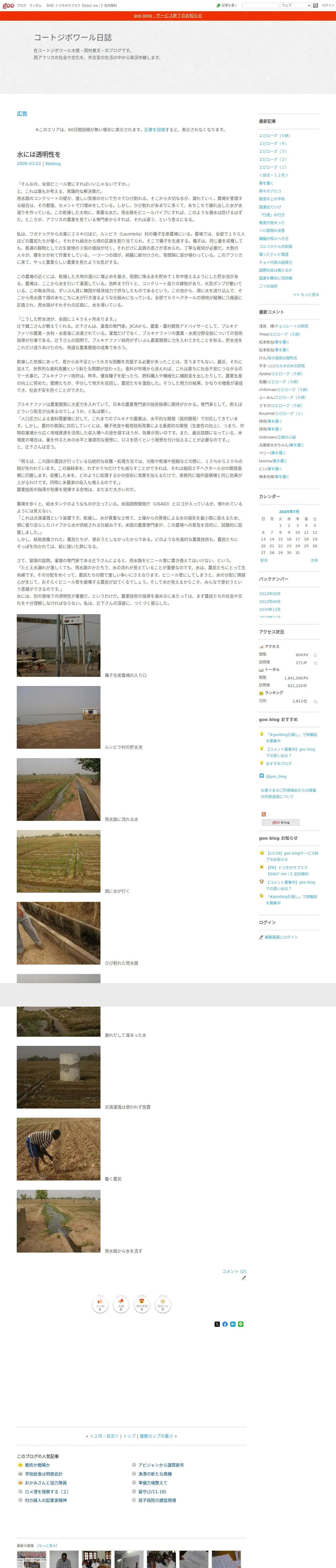Open the 記事を投稿 link in the ad notice

[x=154, y=130]
